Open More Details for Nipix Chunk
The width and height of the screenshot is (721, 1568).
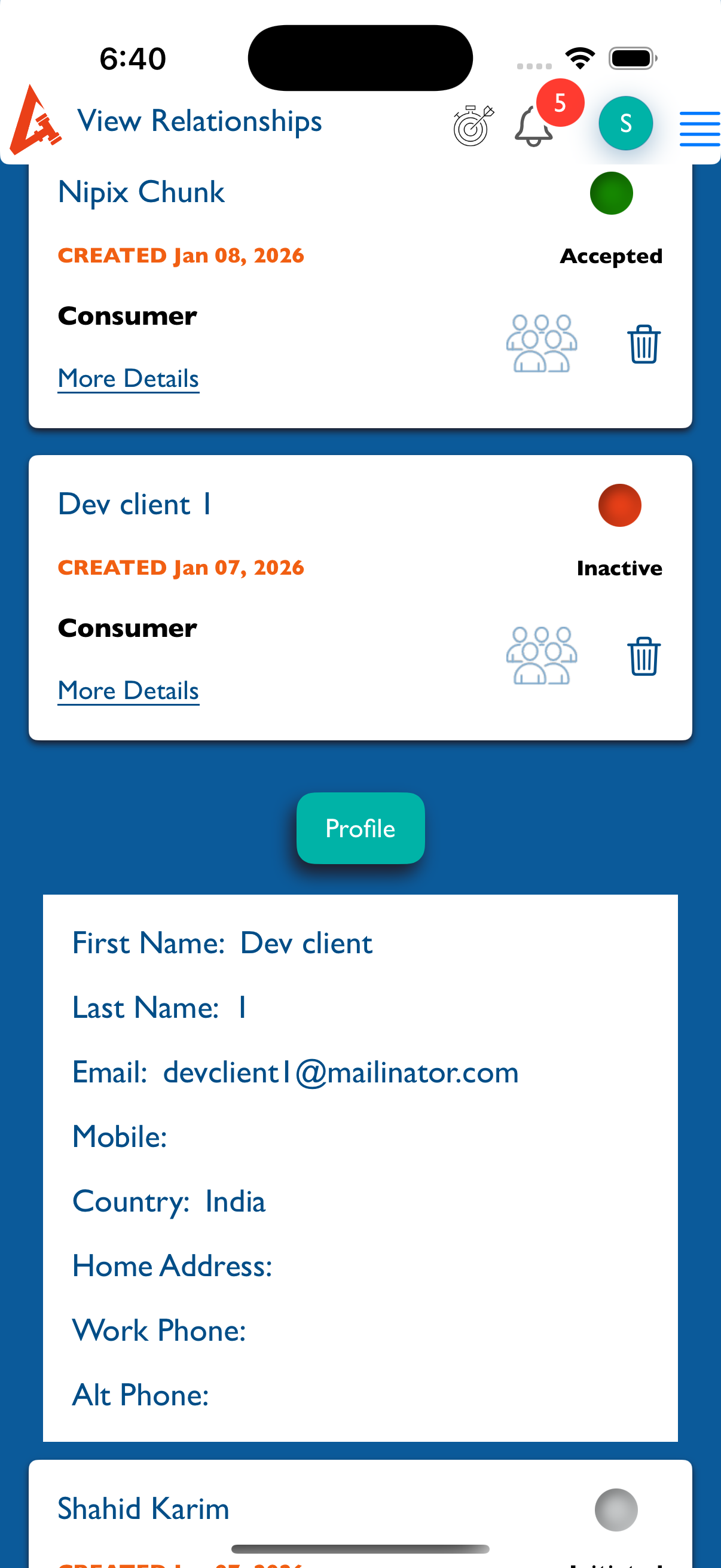(x=129, y=379)
